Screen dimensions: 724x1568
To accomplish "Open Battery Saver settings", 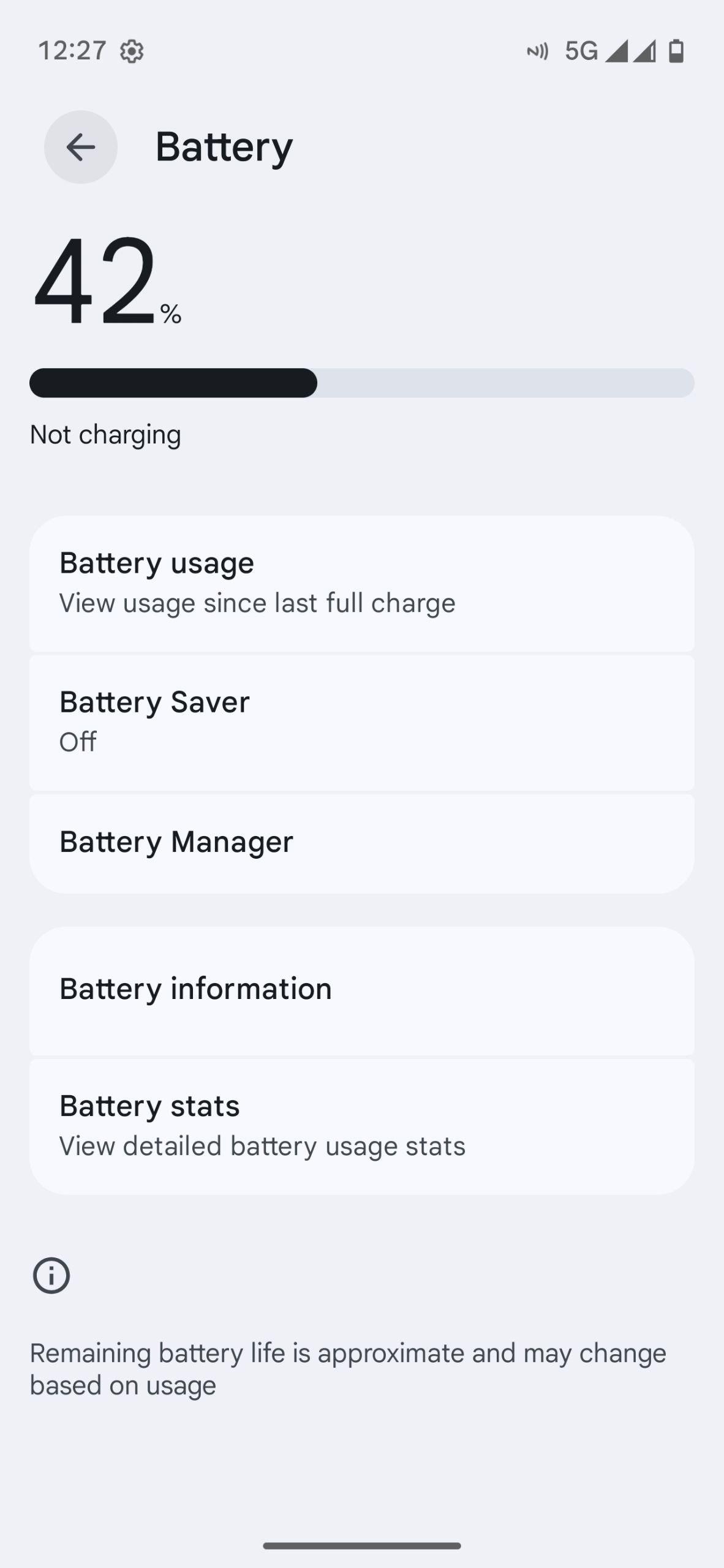I will (361, 722).
